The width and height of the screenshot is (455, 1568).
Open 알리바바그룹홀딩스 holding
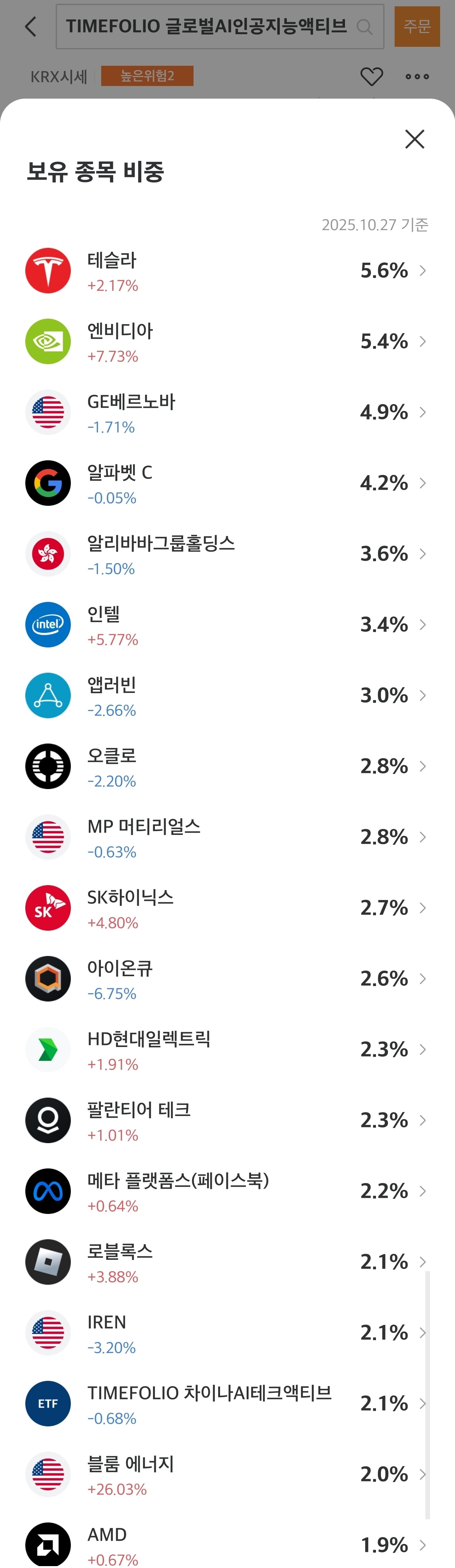(x=227, y=554)
